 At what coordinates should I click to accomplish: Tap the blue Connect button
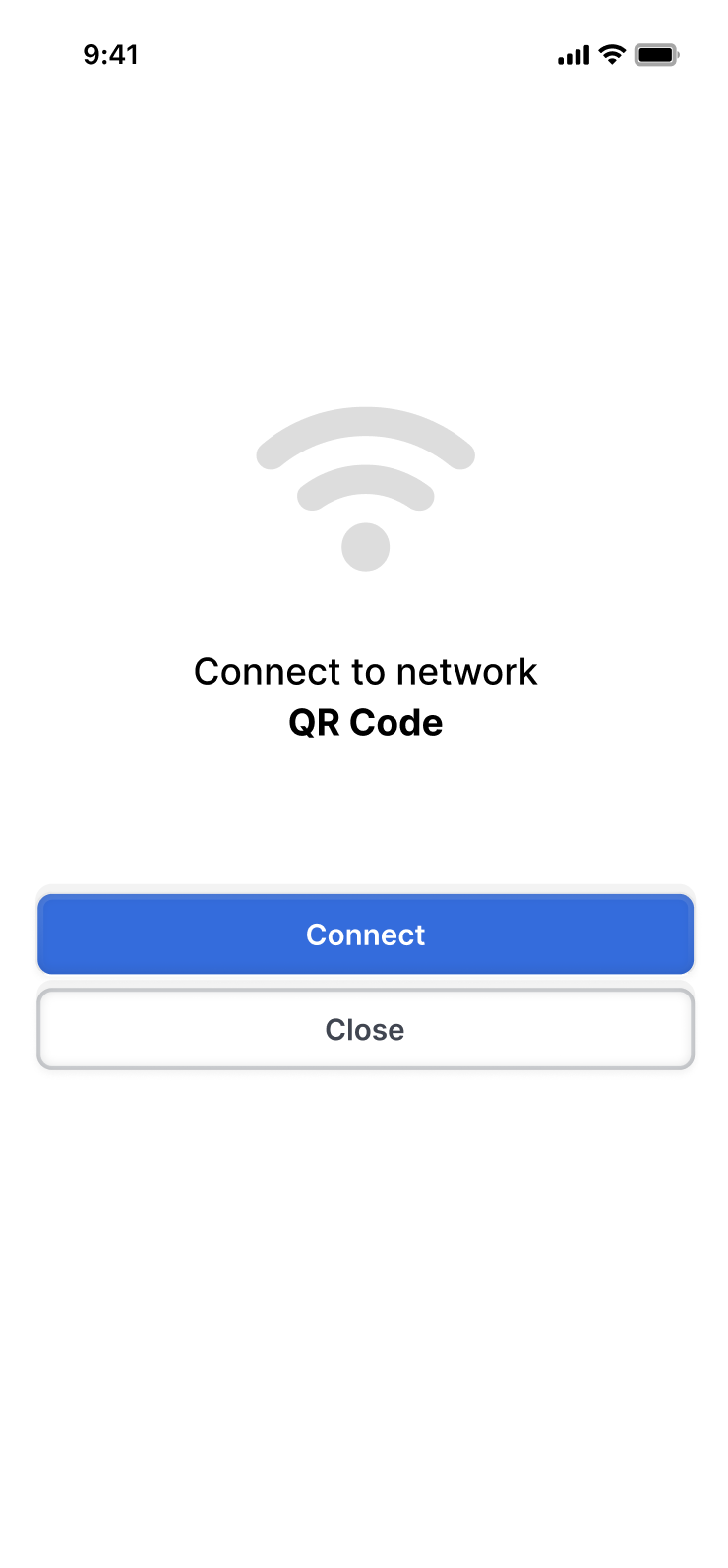[x=365, y=935]
